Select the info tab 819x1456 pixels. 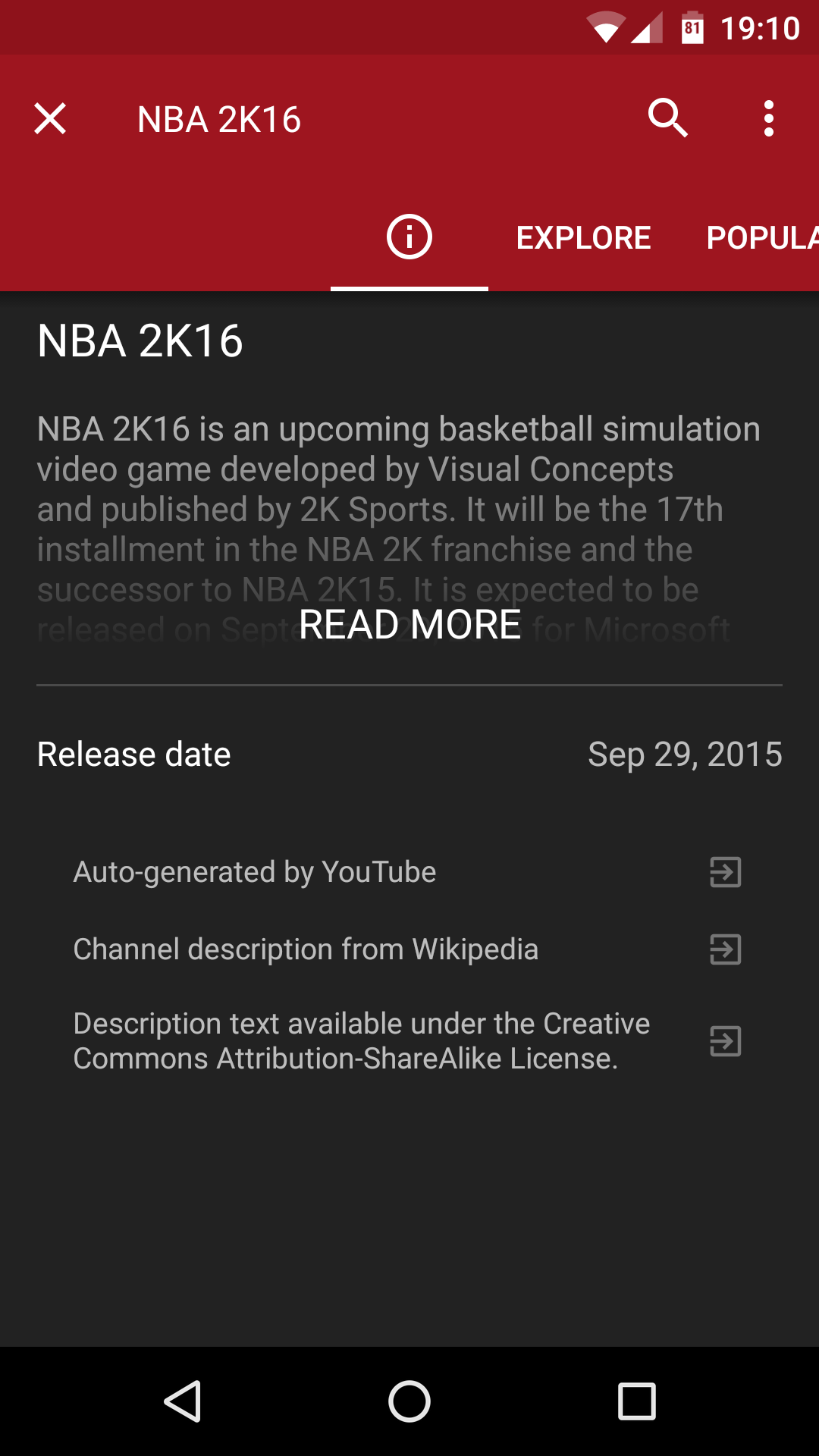click(x=409, y=237)
